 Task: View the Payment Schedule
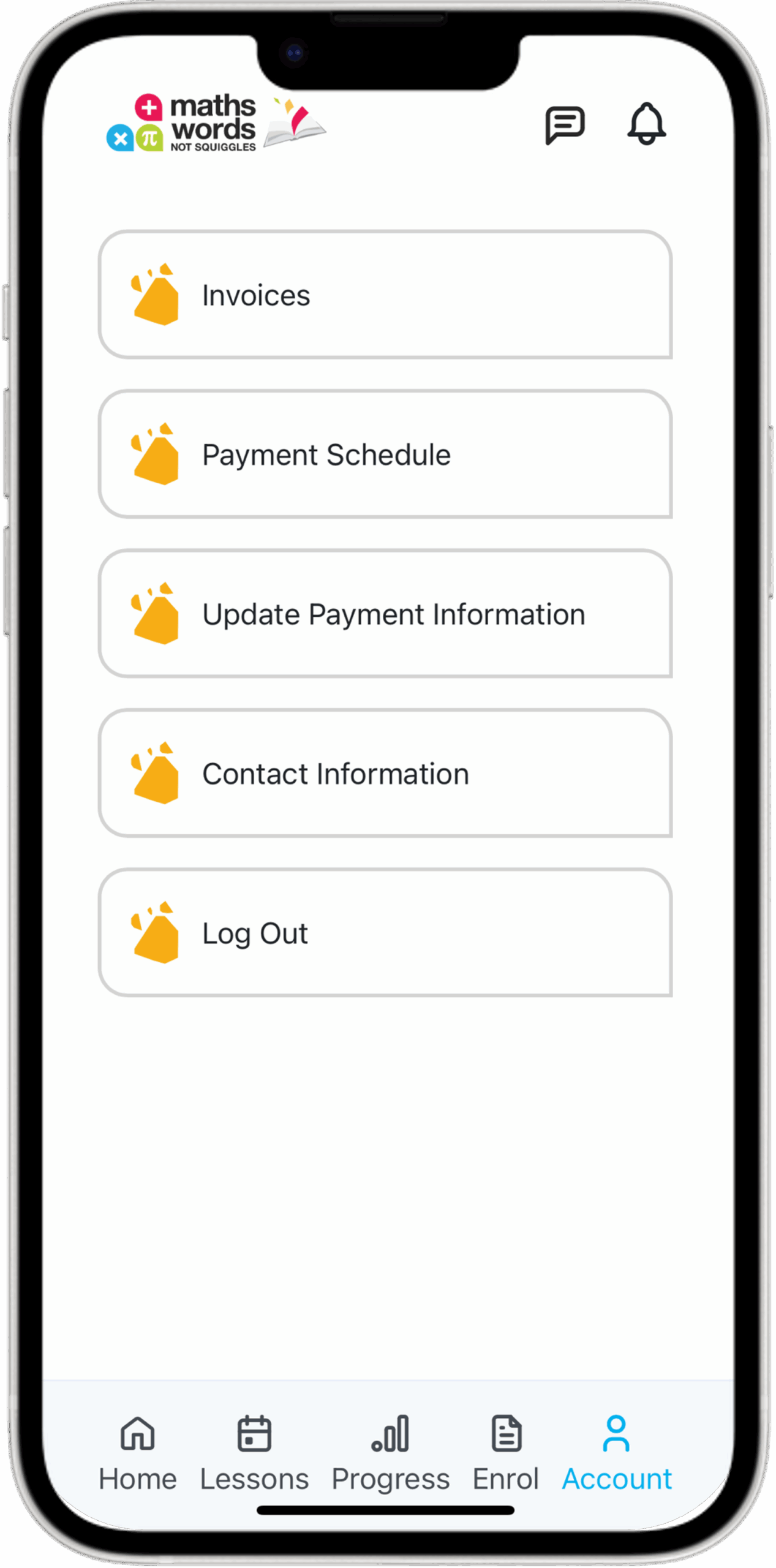(385, 454)
